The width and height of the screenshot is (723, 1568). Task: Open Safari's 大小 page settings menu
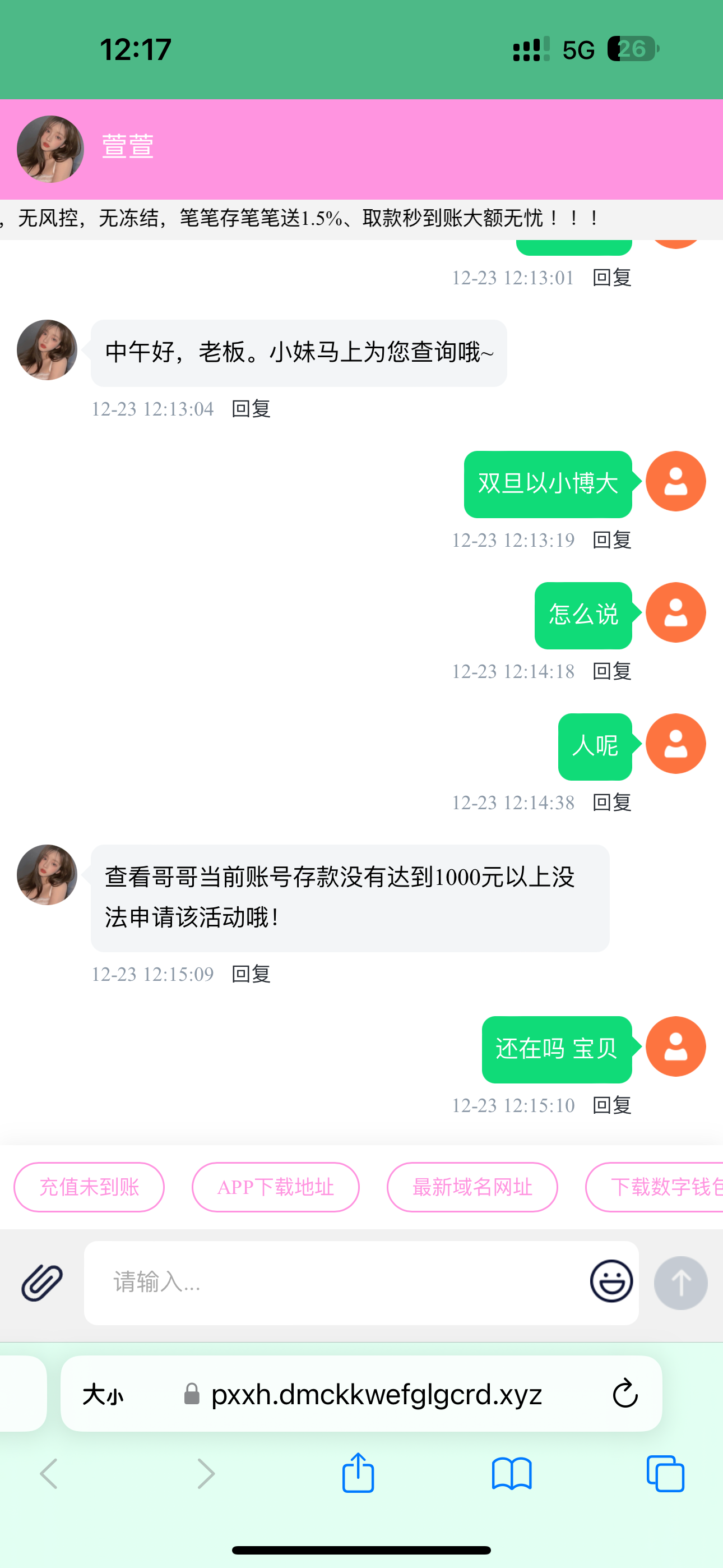pyautogui.click(x=103, y=1395)
